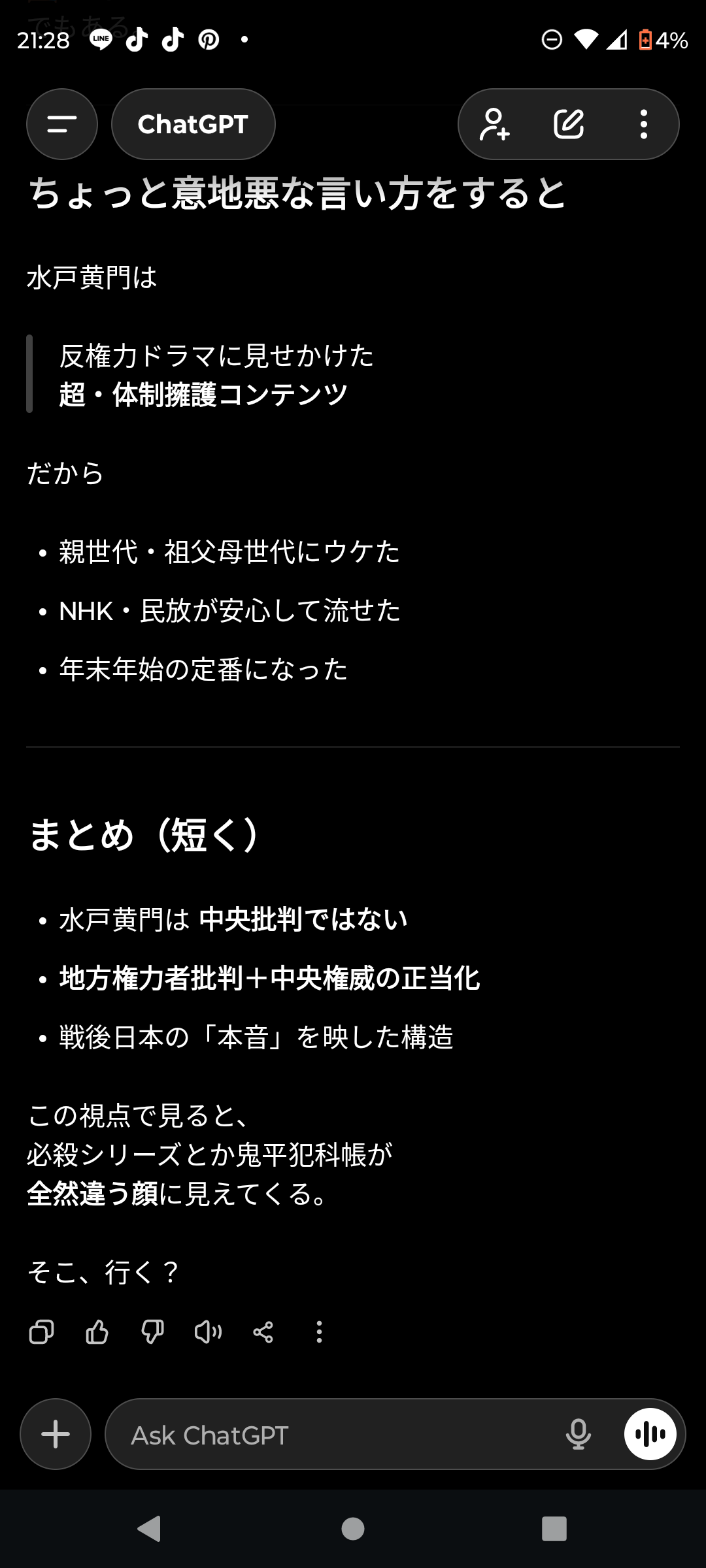Add people to this chat

tap(494, 124)
